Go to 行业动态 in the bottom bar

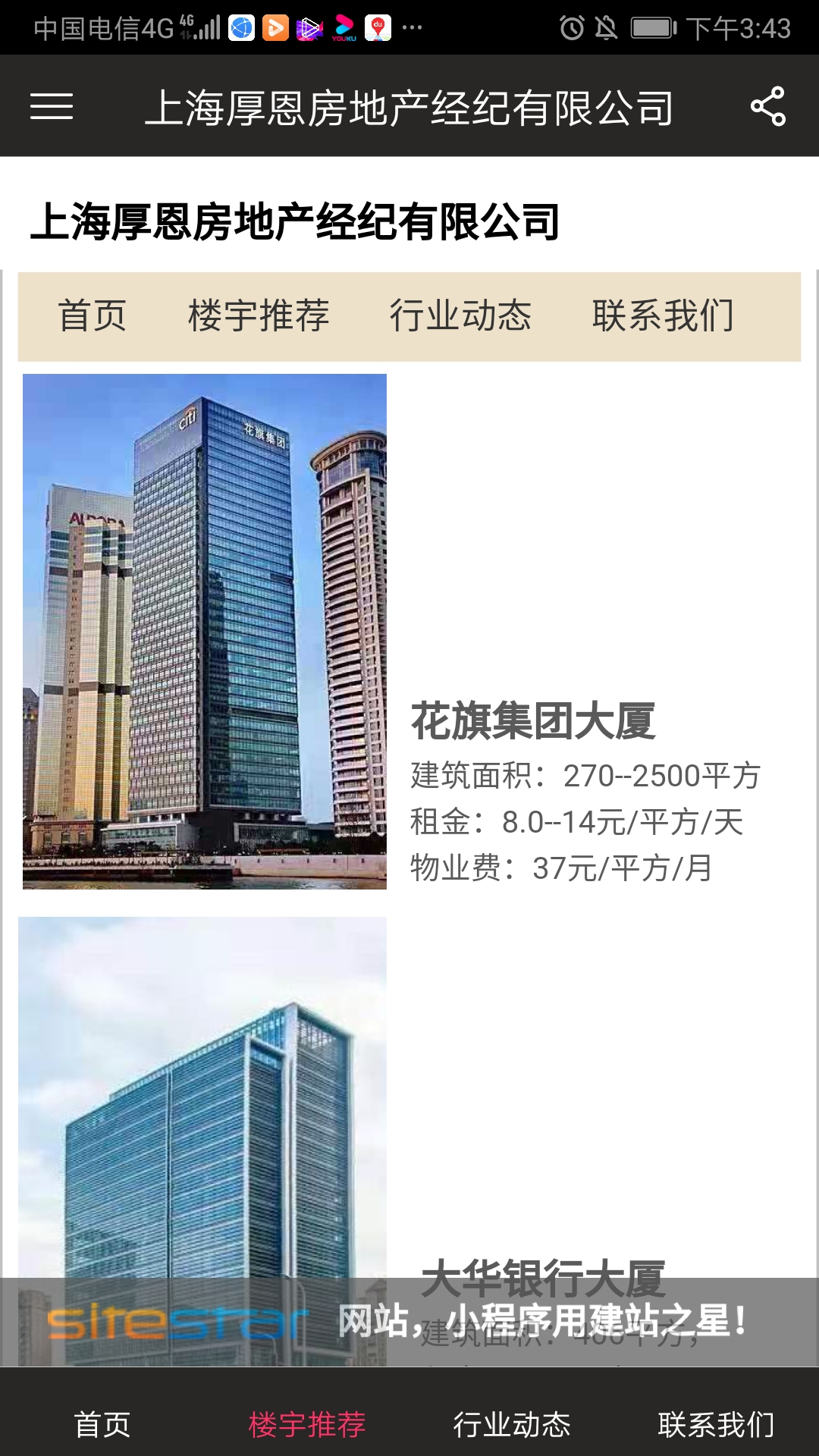(512, 1424)
